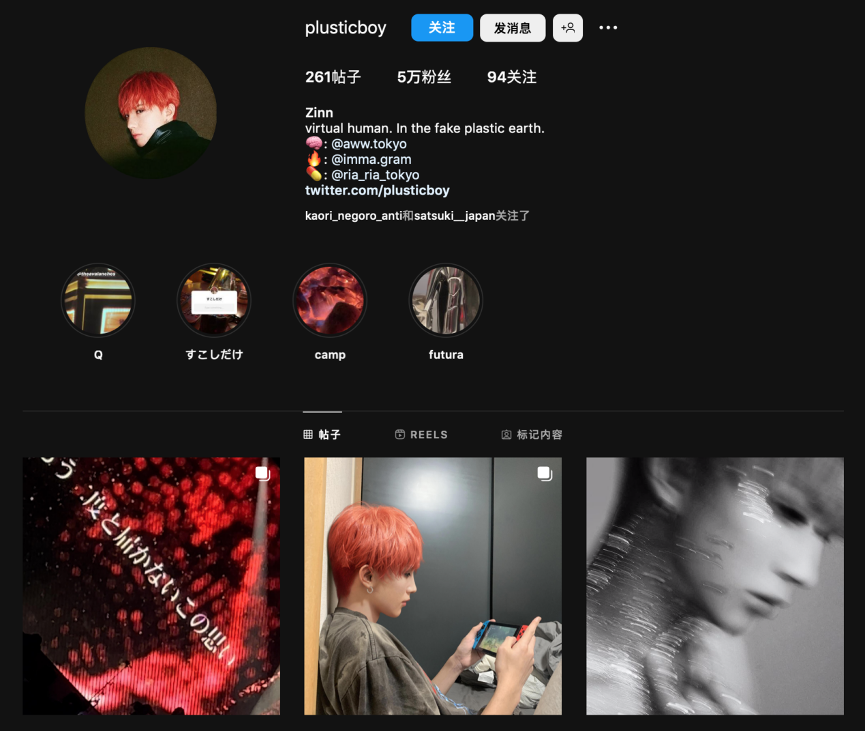Open the black-and-white blurred portrait post
Screen dimensions: 866x731
[715, 586]
